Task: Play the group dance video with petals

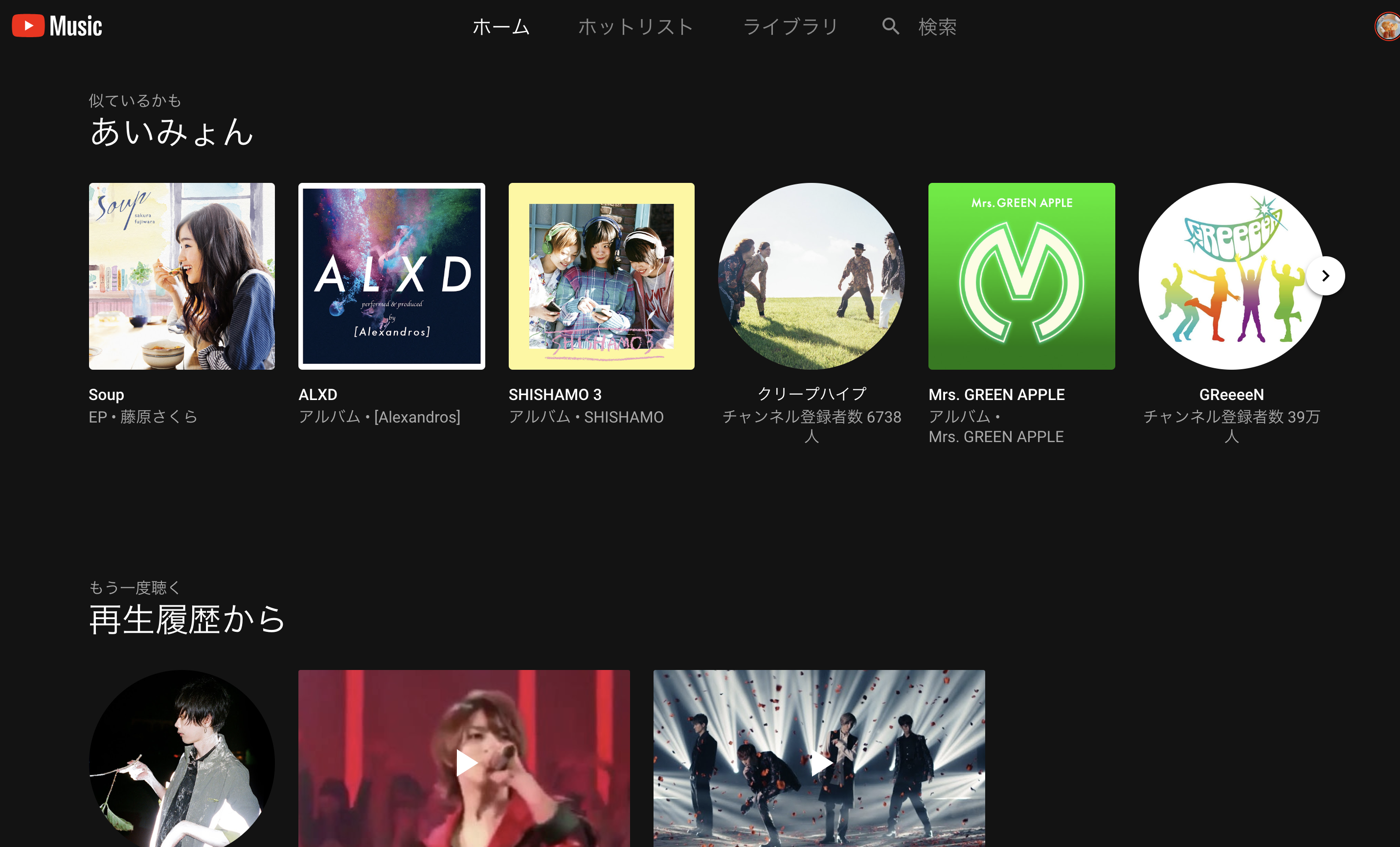Action: pos(819,761)
